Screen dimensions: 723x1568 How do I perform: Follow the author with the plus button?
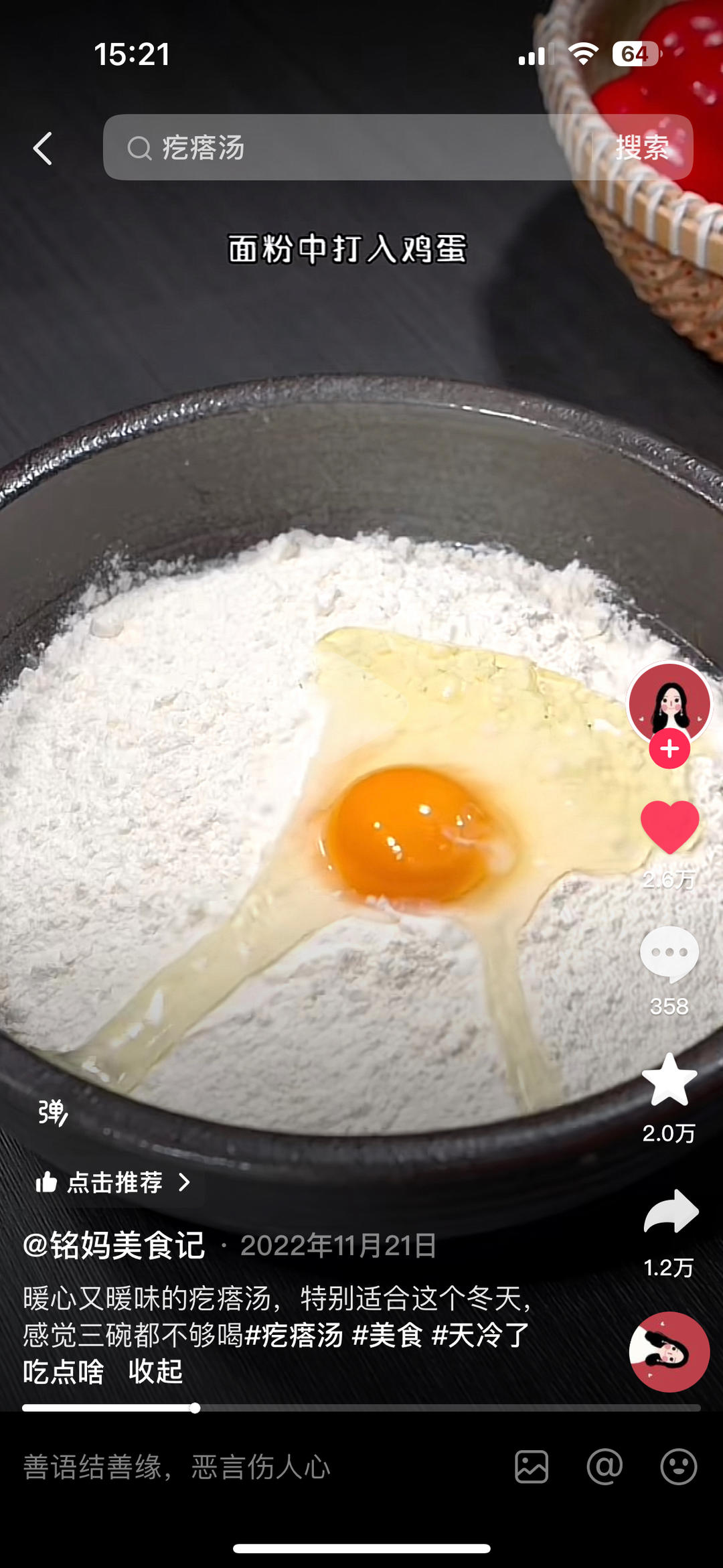669,749
